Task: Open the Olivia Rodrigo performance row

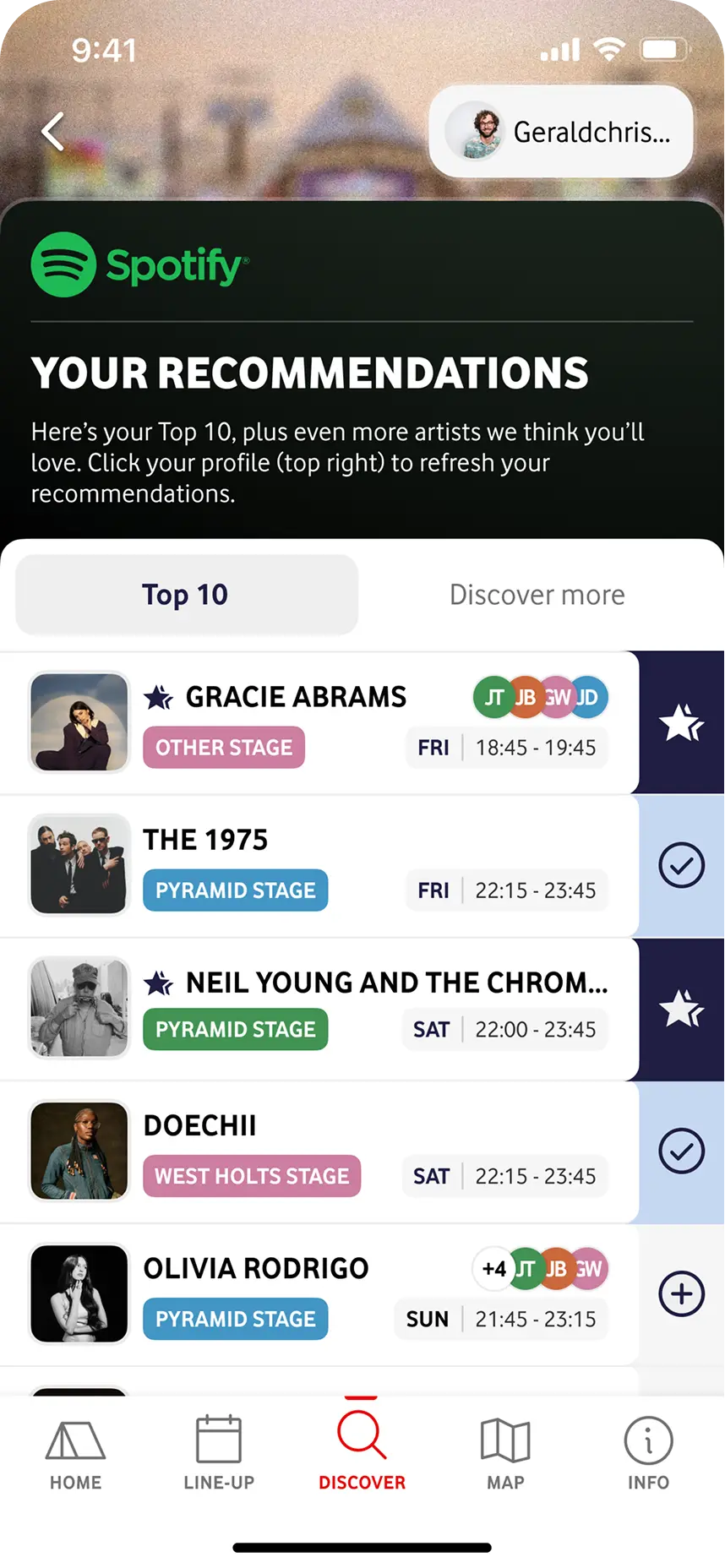Action: click(319, 1293)
